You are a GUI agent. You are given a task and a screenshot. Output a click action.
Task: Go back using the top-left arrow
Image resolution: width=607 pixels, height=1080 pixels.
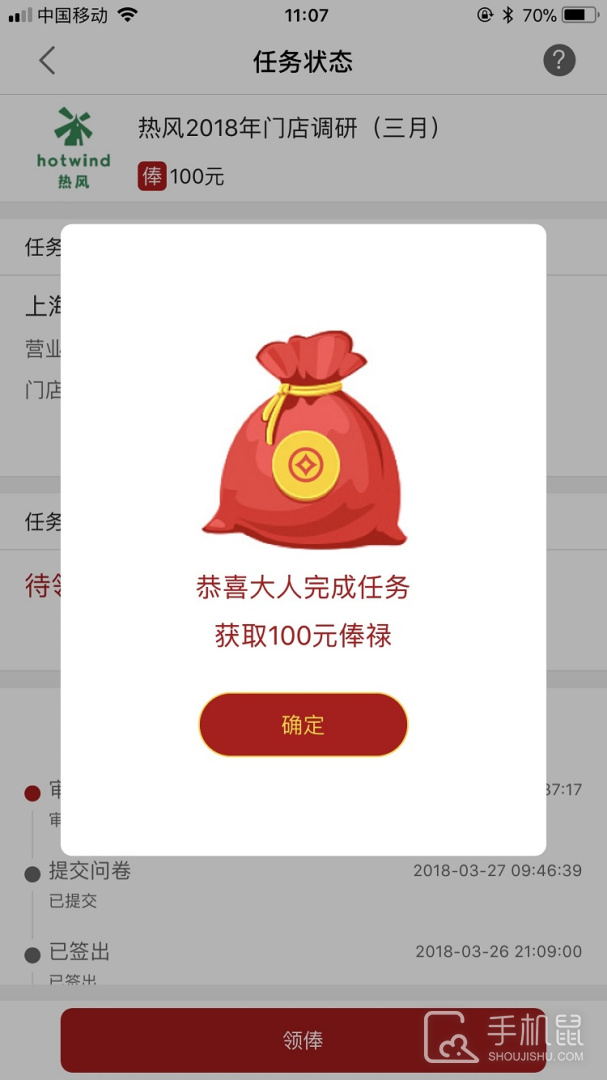[47, 61]
